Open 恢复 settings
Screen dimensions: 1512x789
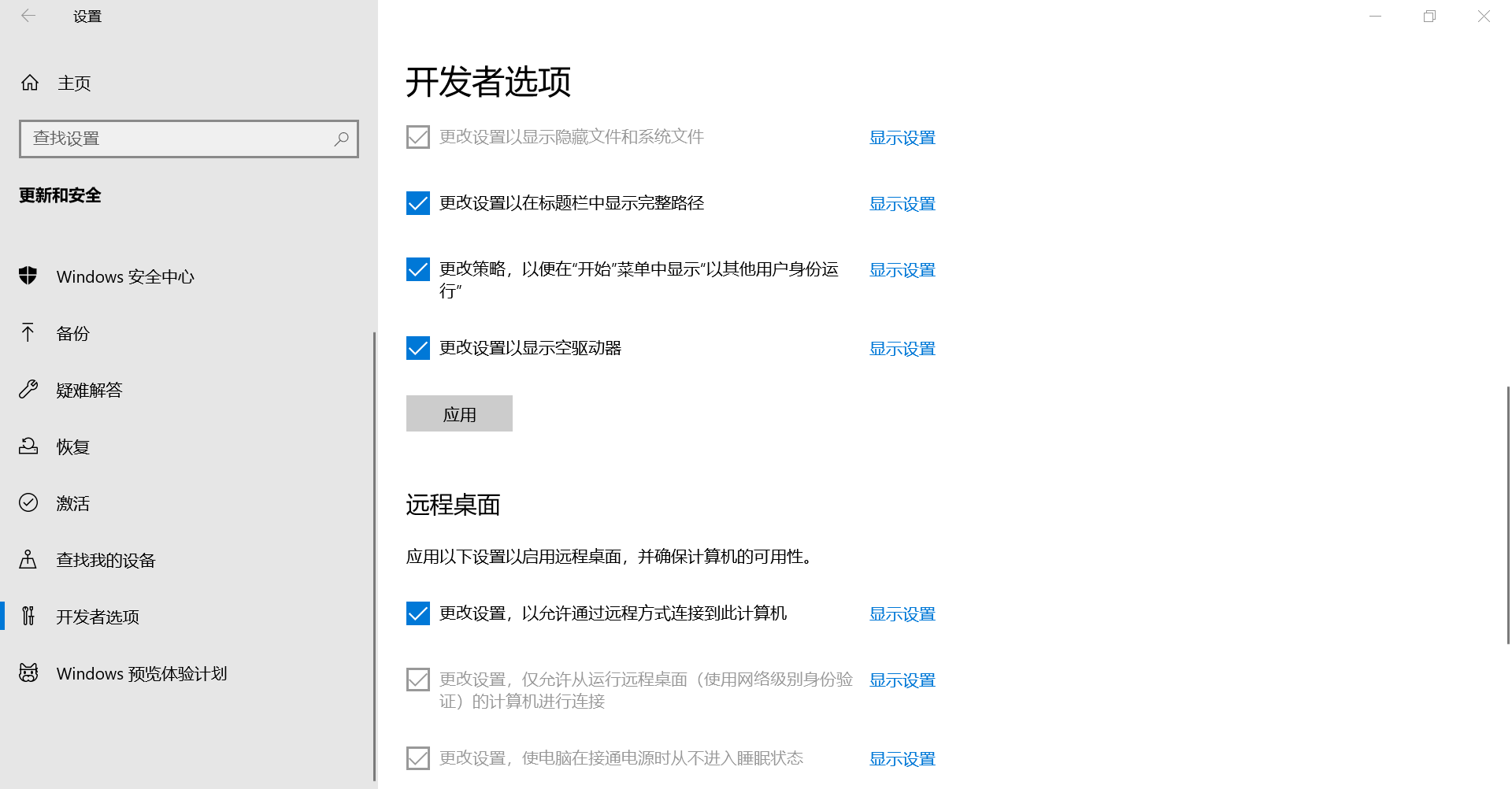[72, 447]
